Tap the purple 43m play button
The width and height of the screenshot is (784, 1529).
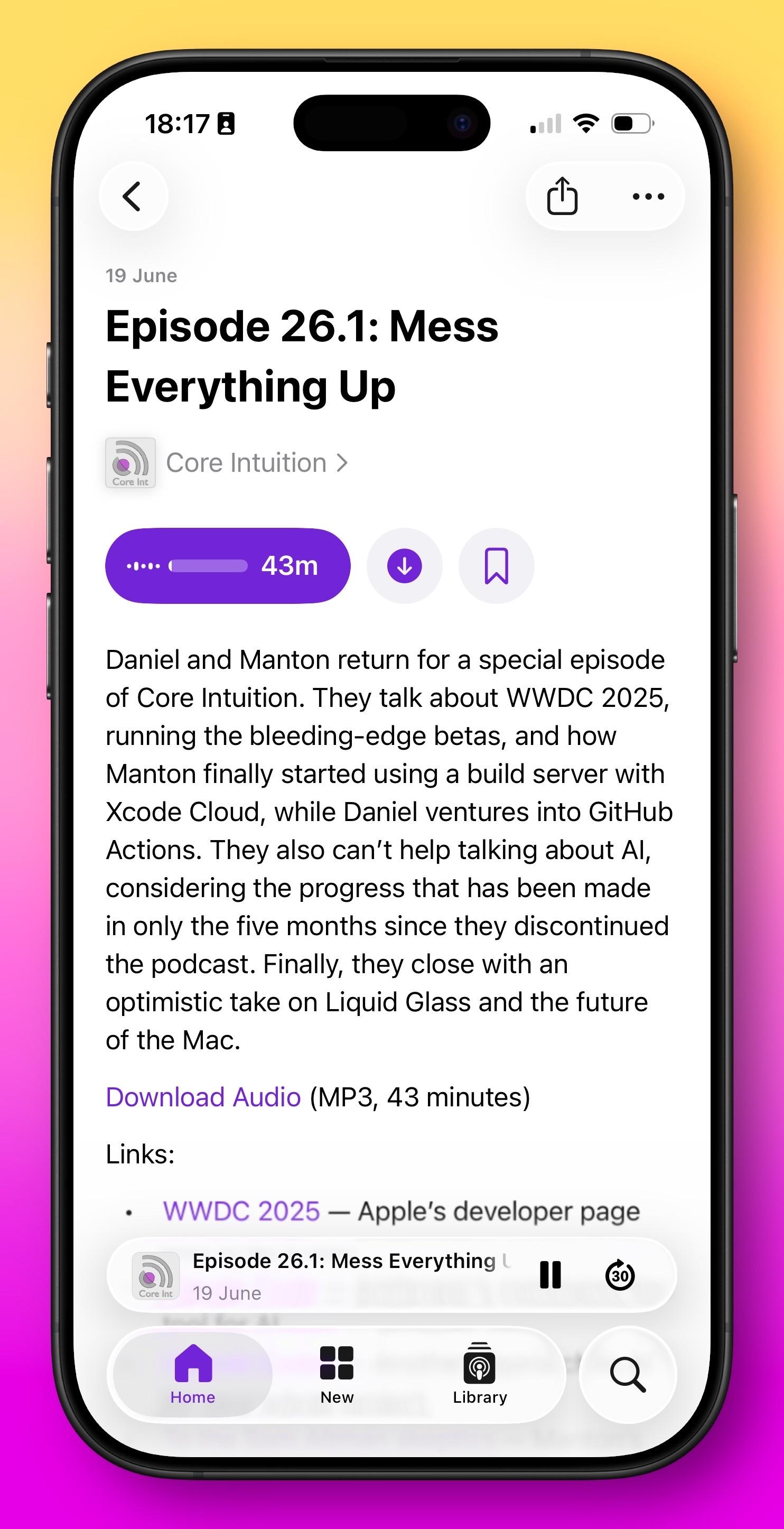pyautogui.click(x=228, y=566)
